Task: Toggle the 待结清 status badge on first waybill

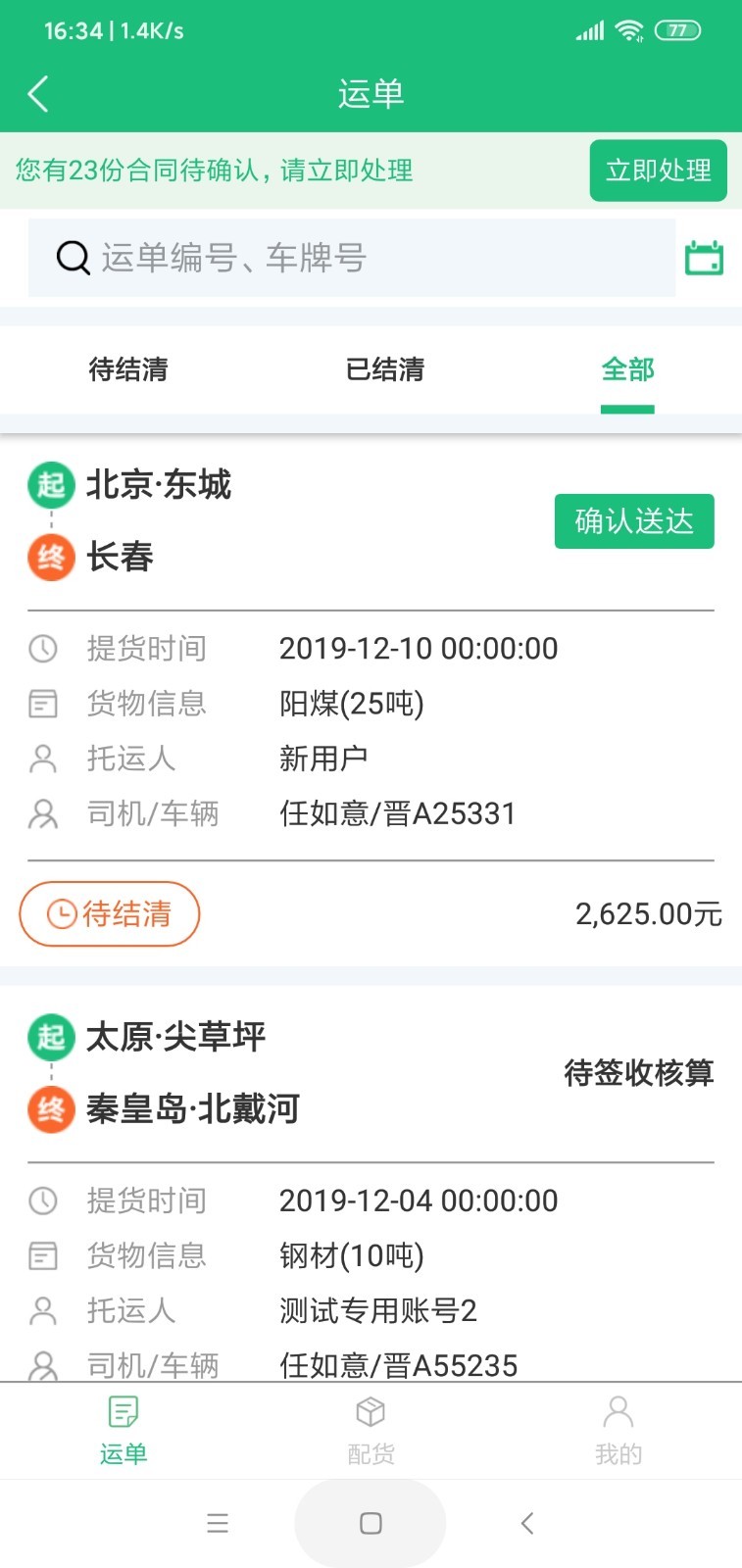Action: pyautogui.click(x=109, y=913)
